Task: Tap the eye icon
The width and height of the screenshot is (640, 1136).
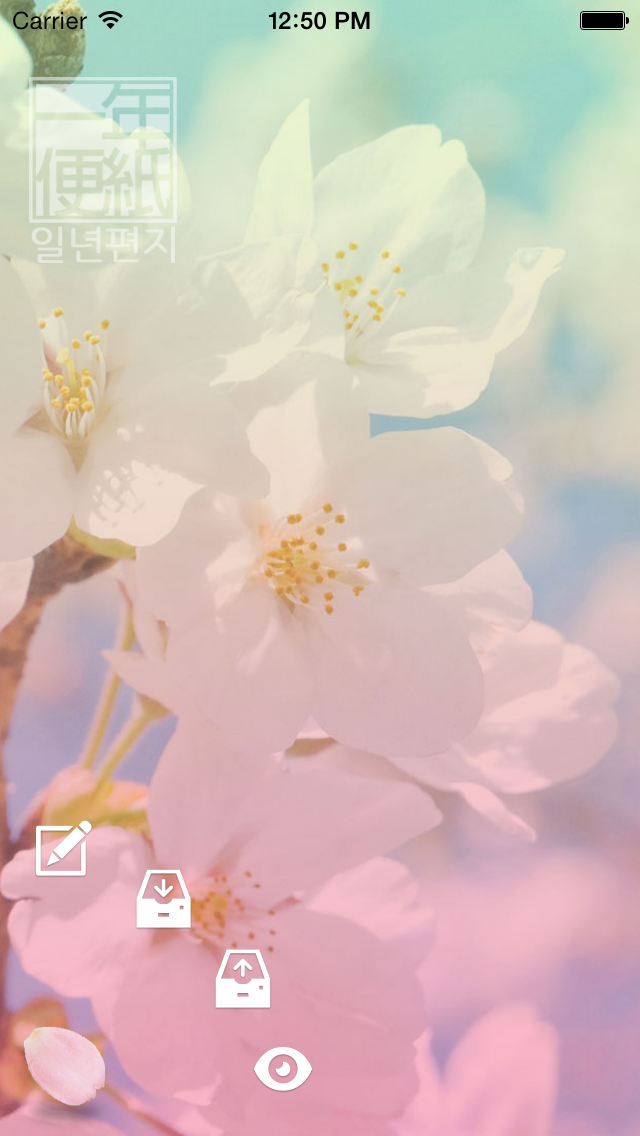Action: [282, 1069]
